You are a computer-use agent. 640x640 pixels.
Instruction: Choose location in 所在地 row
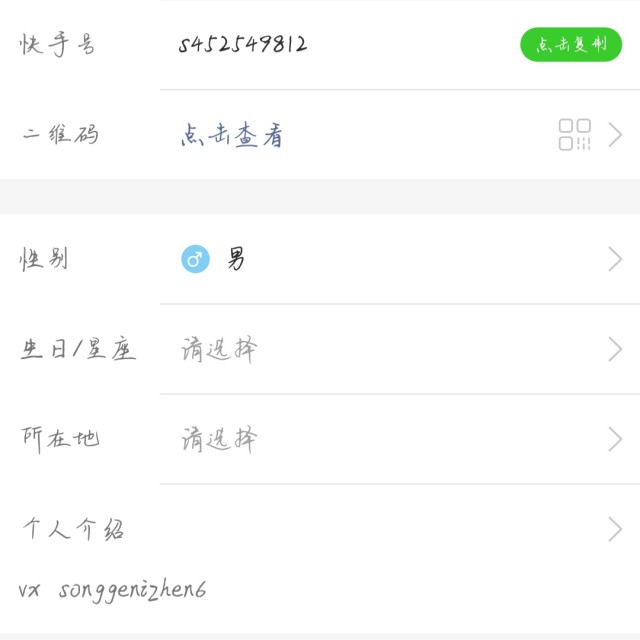pos(320,440)
